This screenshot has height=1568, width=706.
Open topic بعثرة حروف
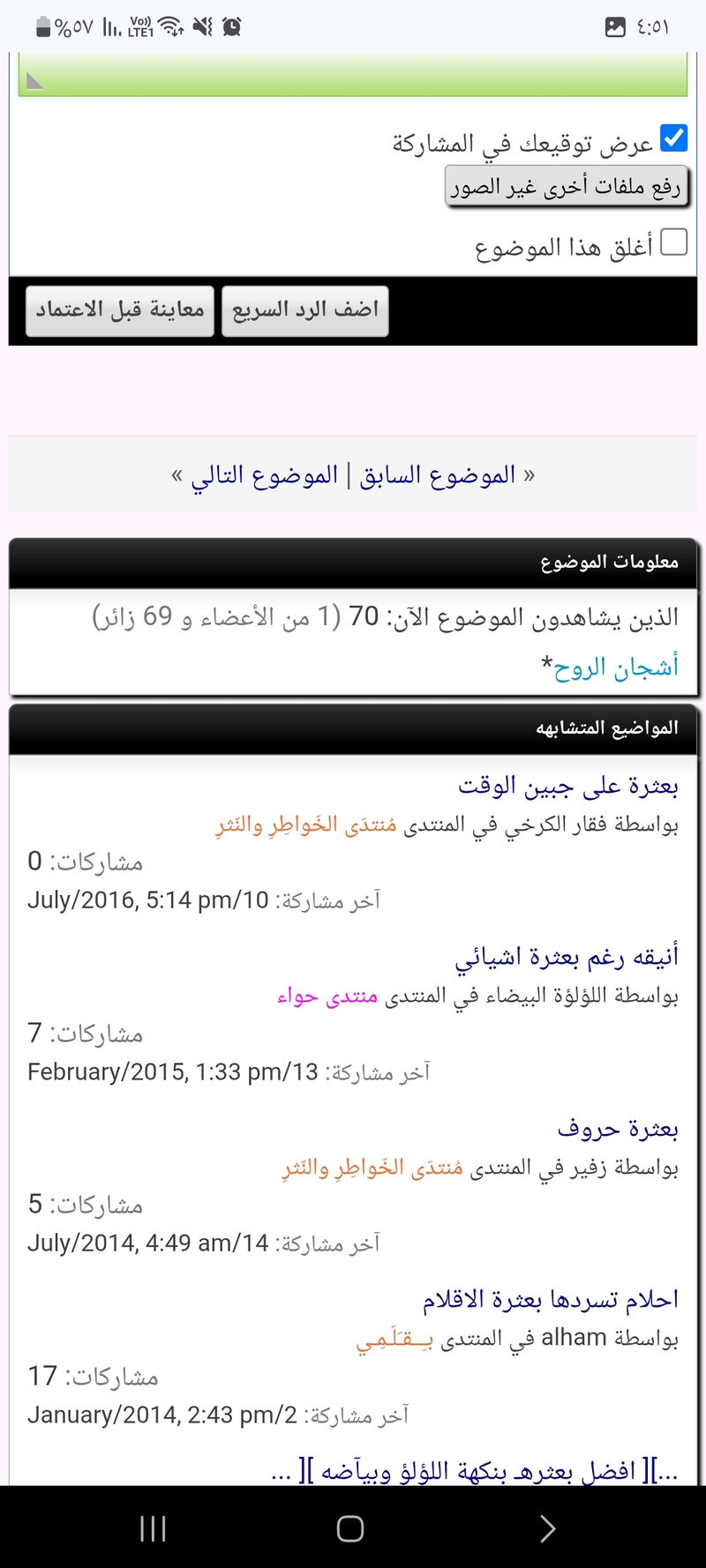[617, 1128]
